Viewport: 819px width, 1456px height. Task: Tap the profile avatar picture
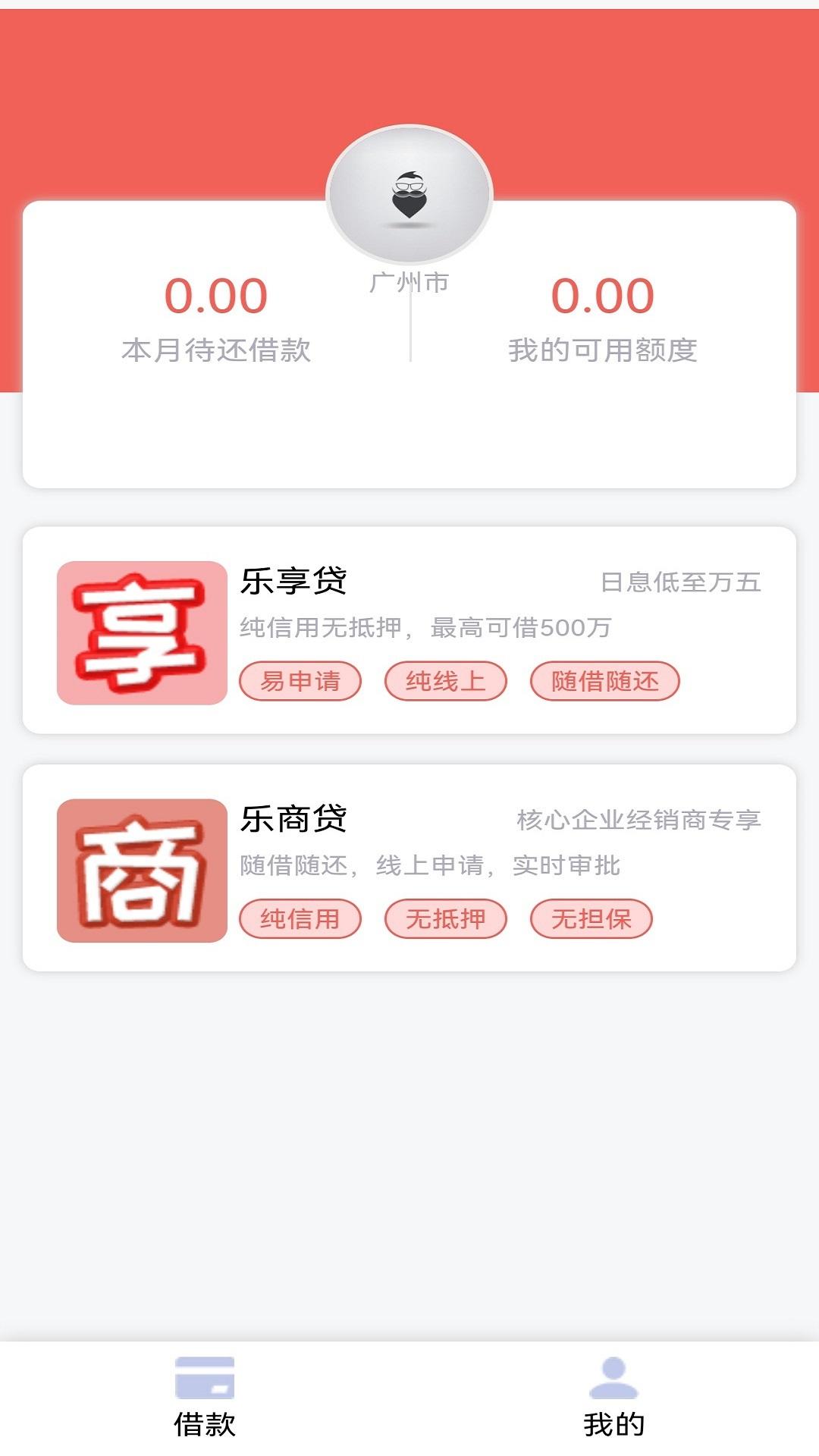[409, 195]
